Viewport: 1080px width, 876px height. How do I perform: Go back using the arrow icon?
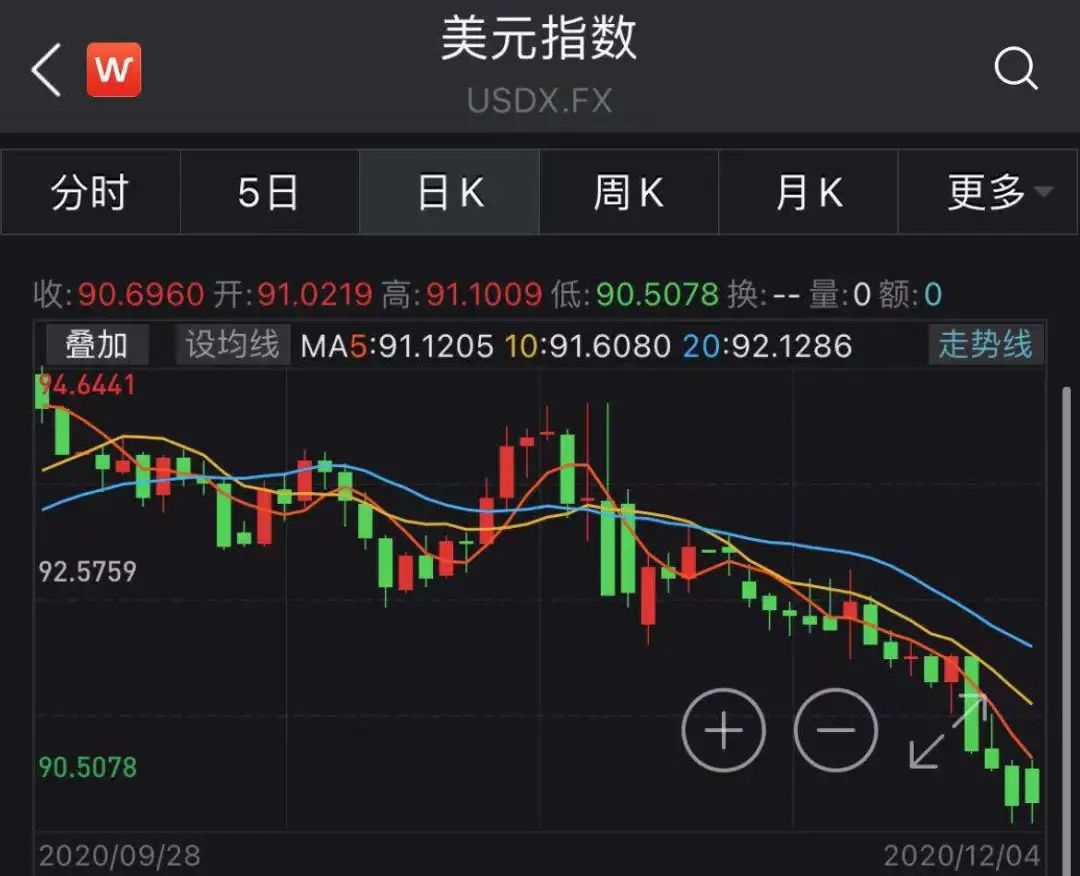coord(46,72)
